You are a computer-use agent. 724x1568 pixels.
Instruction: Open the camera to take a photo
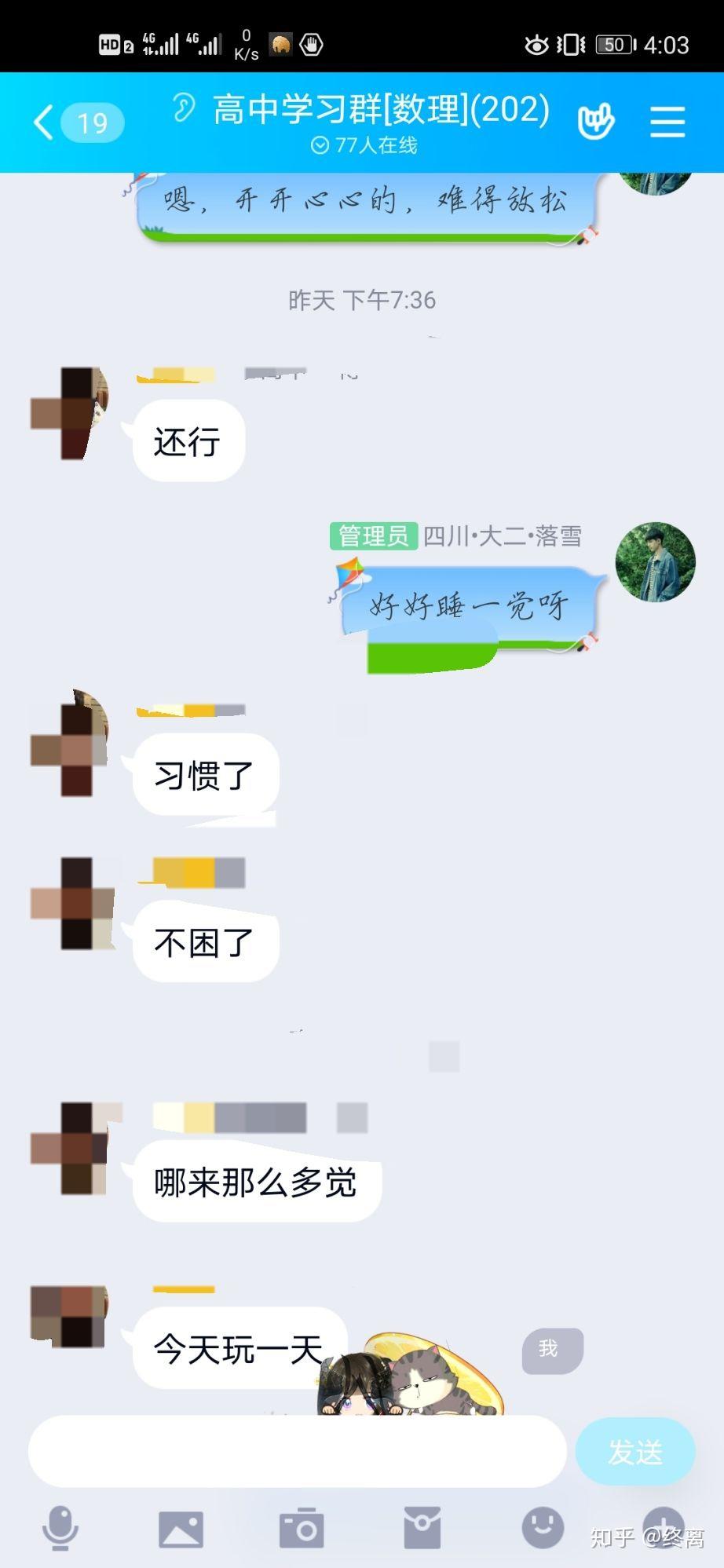click(302, 1528)
